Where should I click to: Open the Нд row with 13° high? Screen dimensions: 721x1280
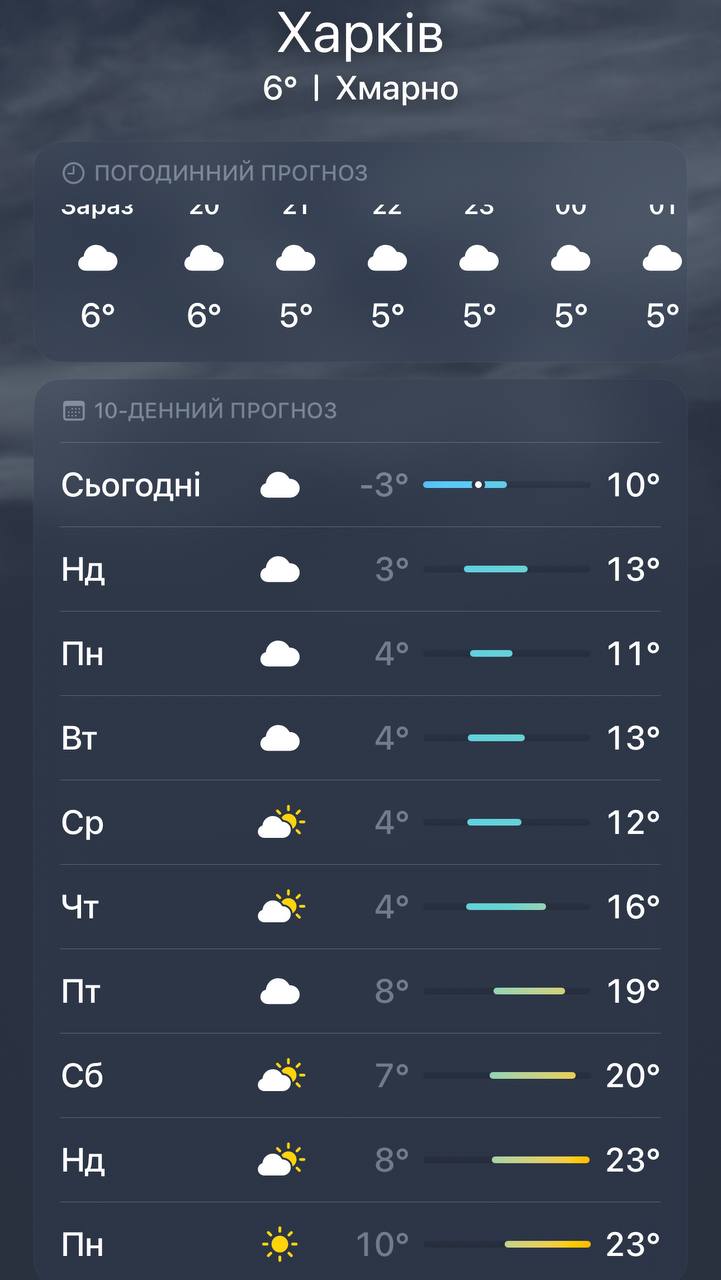360,569
